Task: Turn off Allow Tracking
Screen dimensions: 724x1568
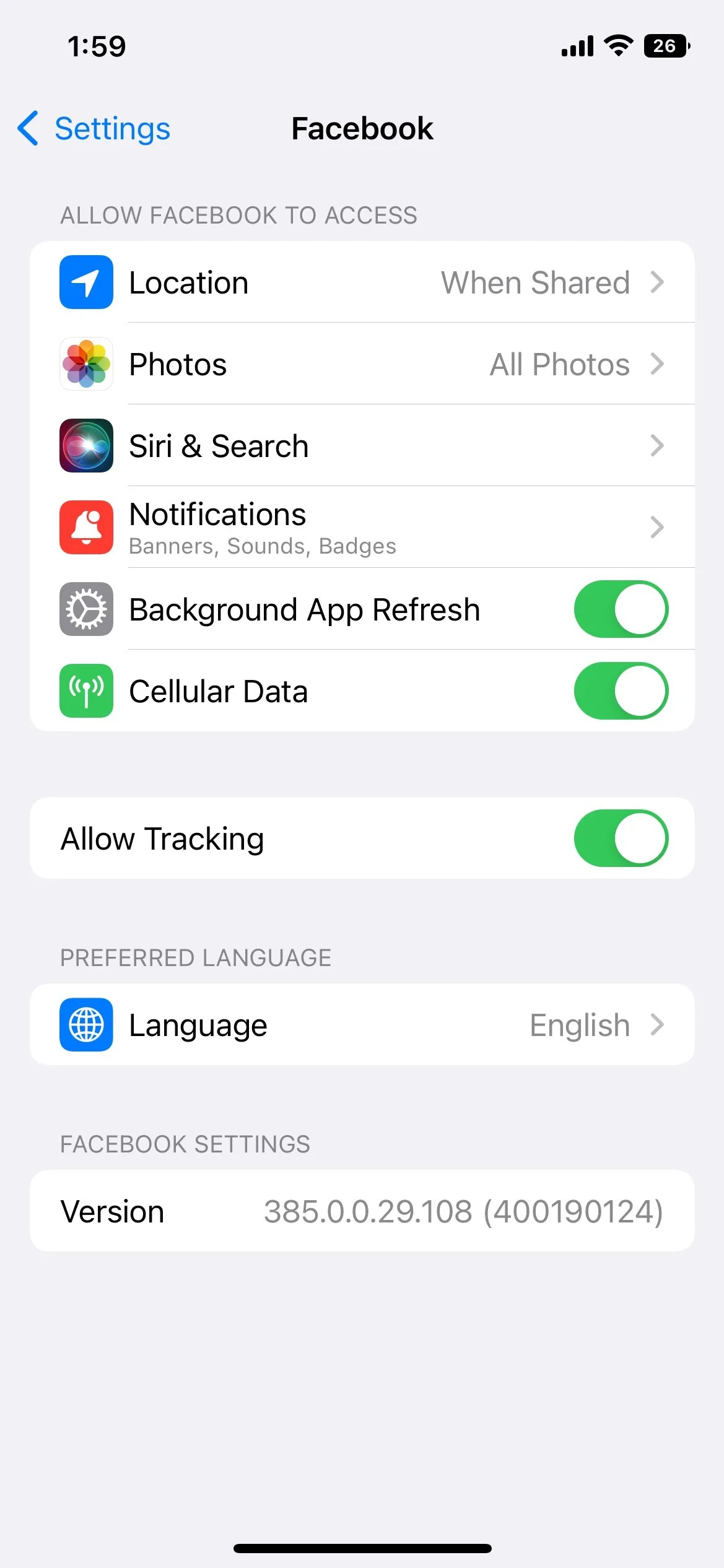Action: click(x=621, y=838)
